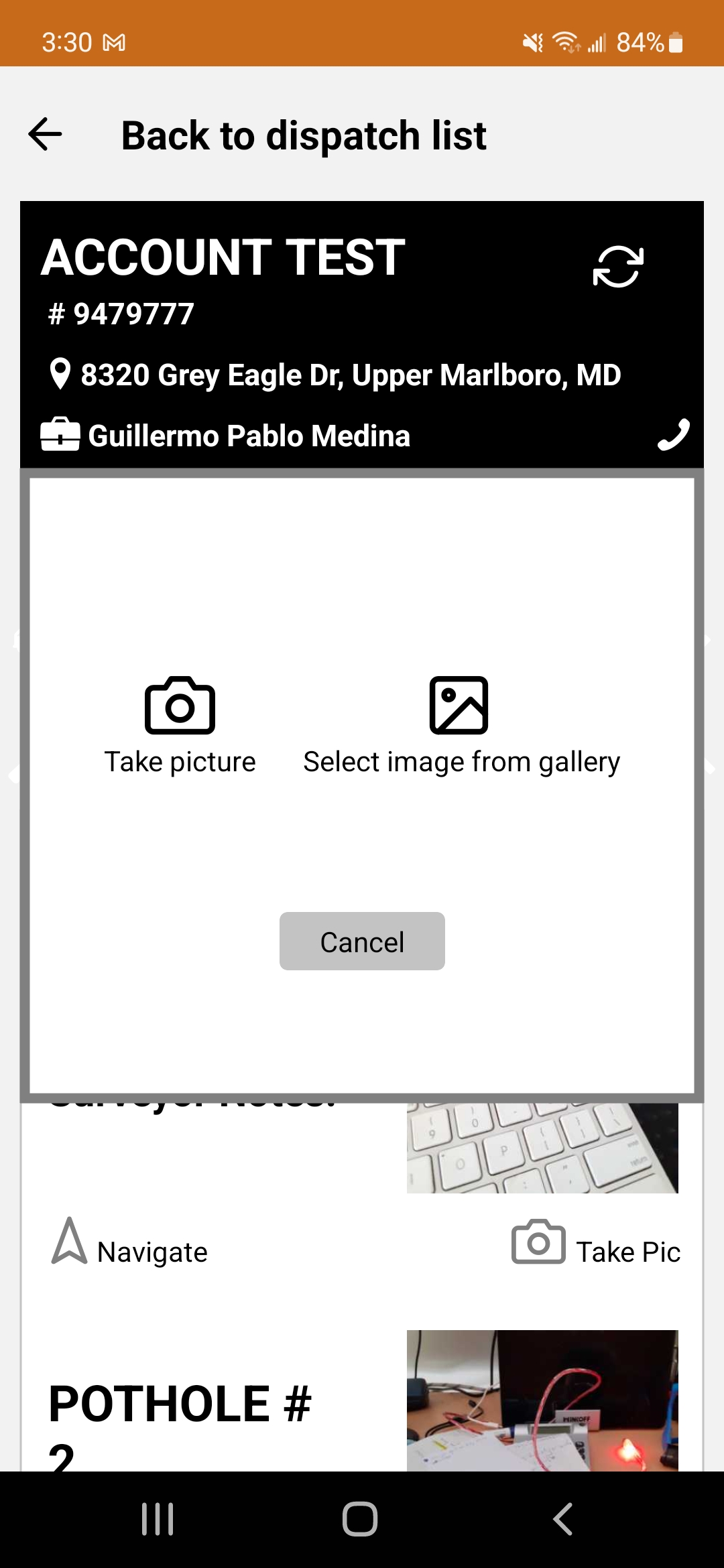Image resolution: width=724 pixels, height=1568 pixels.
Task: Refresh the Account Test dispatch
Action: pos(618,266)
